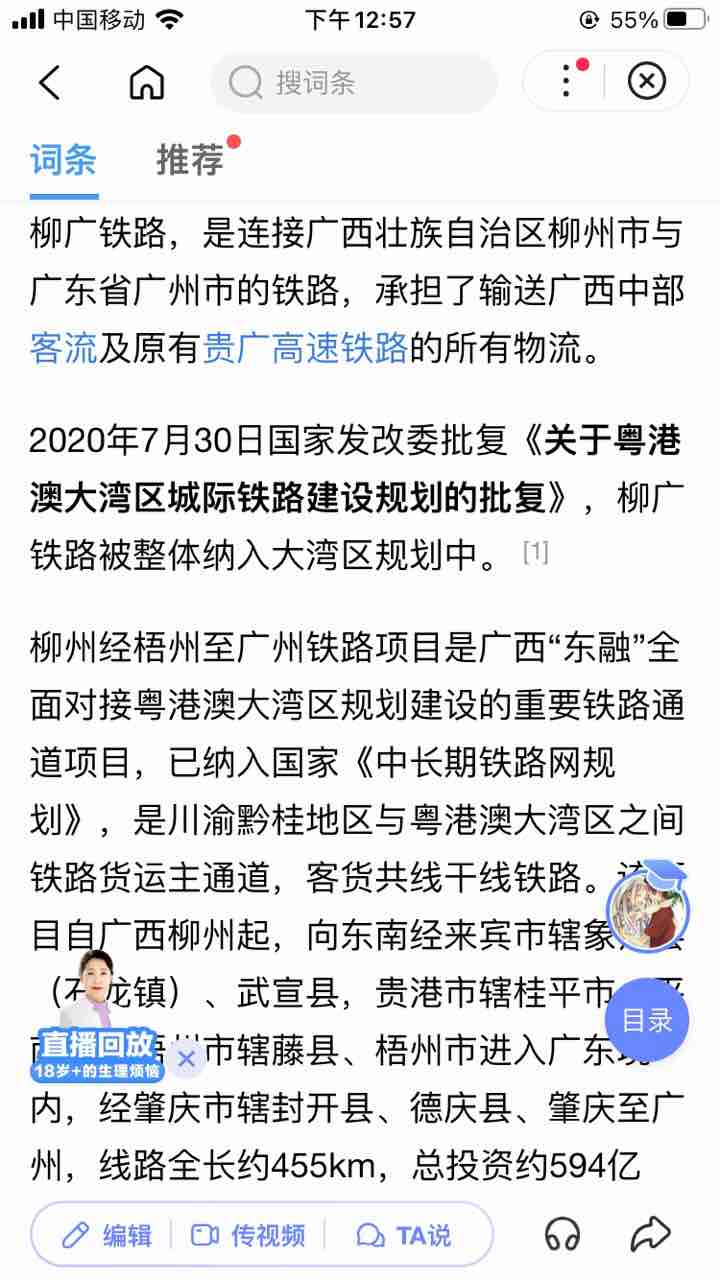The width and height of the screenshot is (720, 1280).
Task: Open the Baike home icon
Action: [x=147, y=83]
